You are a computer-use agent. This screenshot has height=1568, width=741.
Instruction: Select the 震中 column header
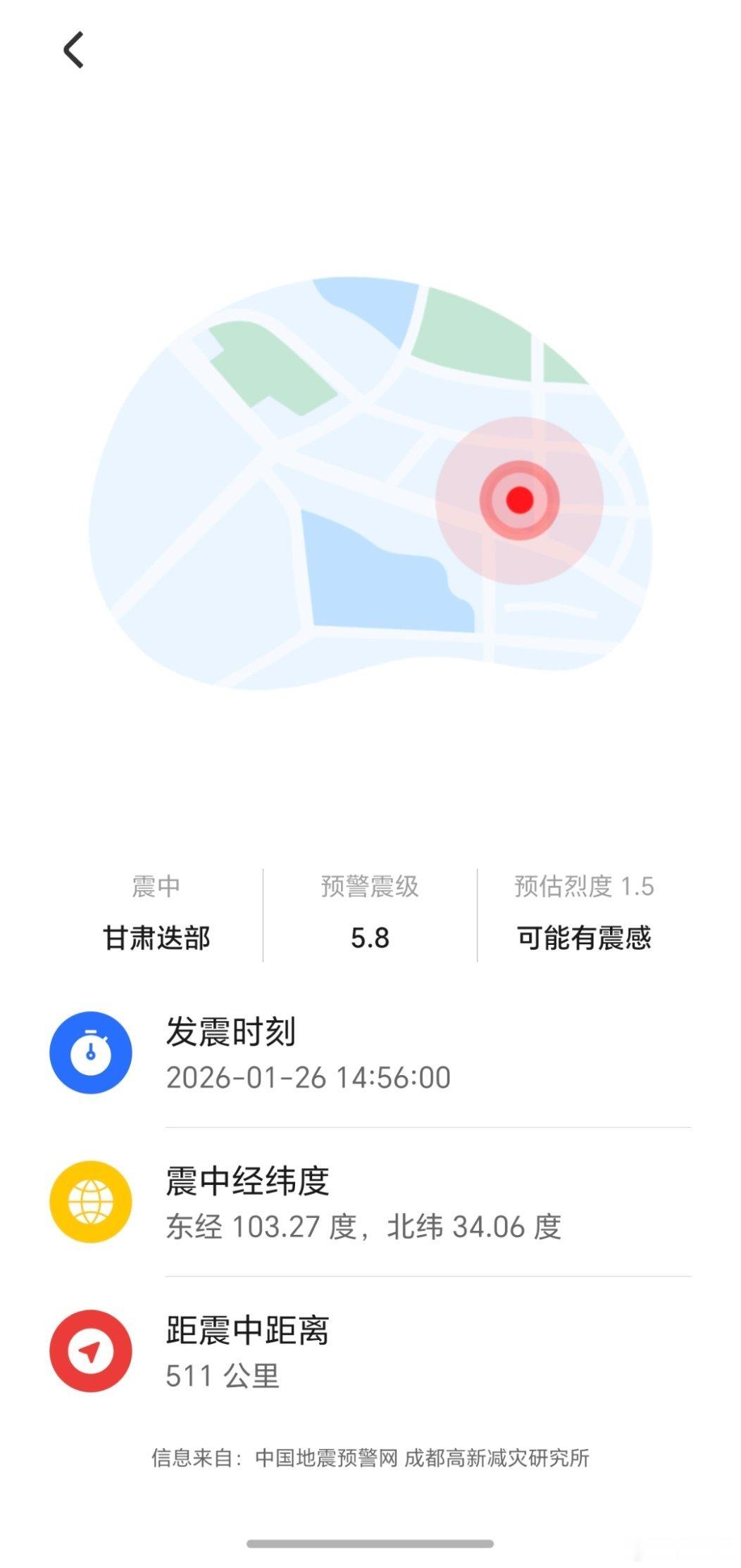pyautogui.click(x=156, y=887)
